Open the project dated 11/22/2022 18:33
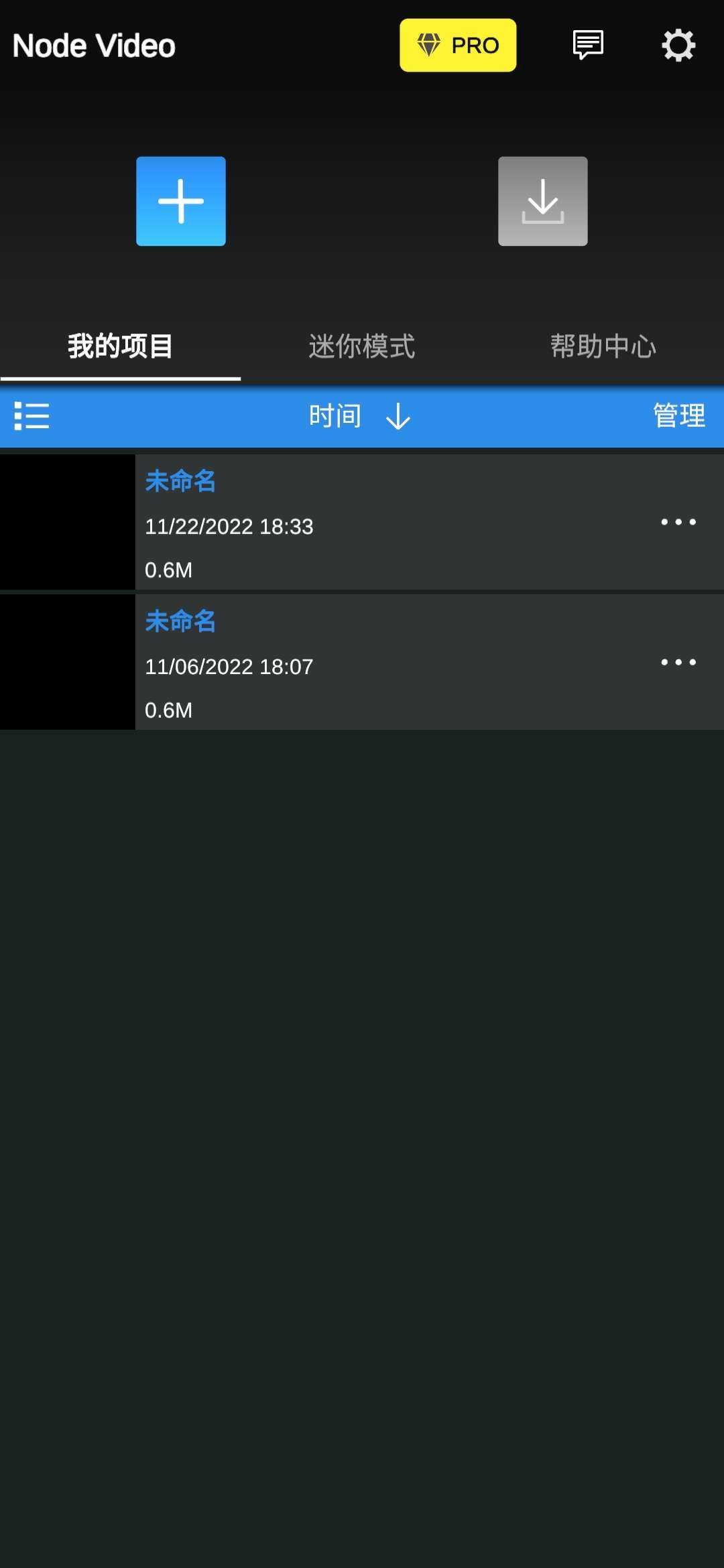The width and height of the screenshot is (724, 1568). (x=335, y=523)
